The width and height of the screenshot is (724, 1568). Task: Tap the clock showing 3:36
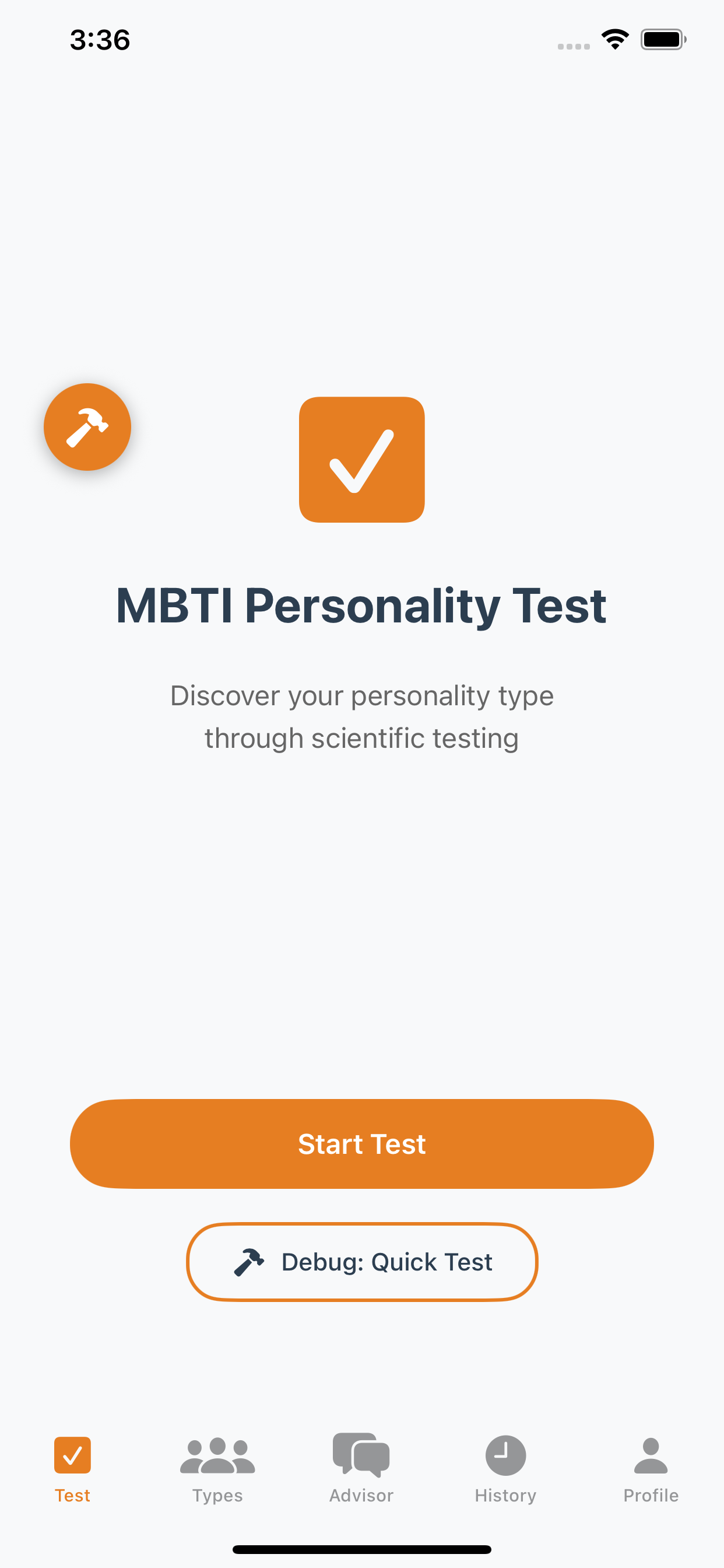click(x=99, y=39)
